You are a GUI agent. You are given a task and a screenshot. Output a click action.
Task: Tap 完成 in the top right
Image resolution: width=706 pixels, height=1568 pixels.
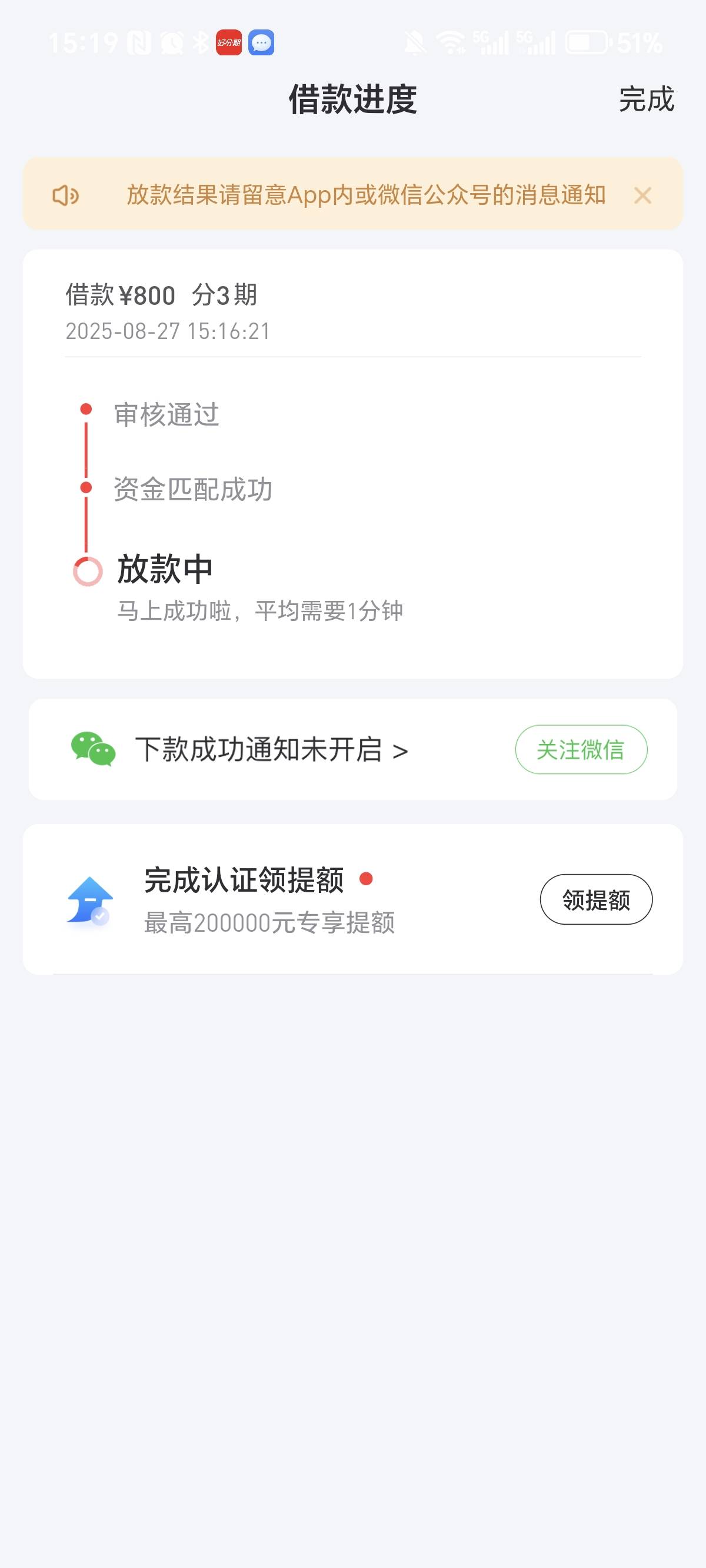(x=647, y=99)
